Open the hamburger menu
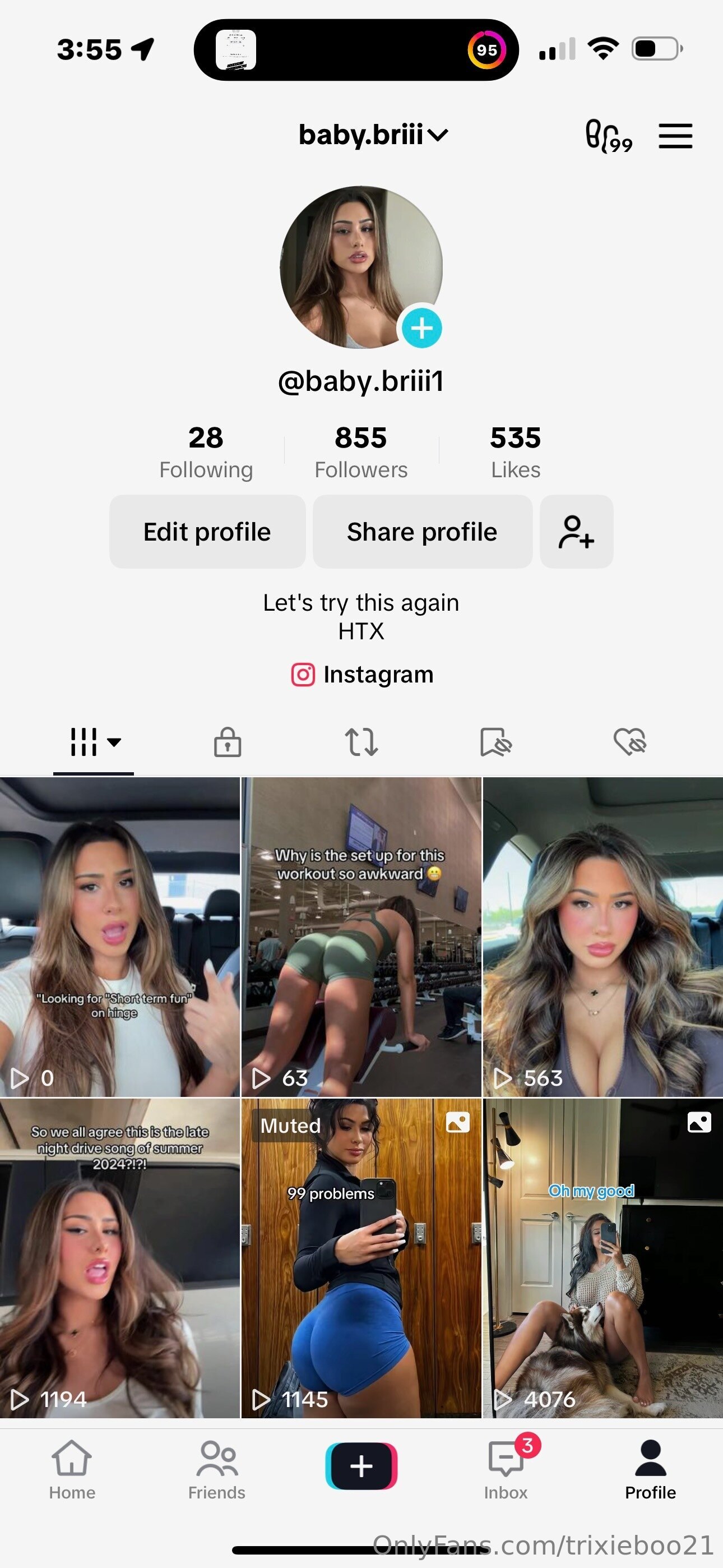Image resolution: width=723 pixels, height=1568 pixels. (675, 136)
